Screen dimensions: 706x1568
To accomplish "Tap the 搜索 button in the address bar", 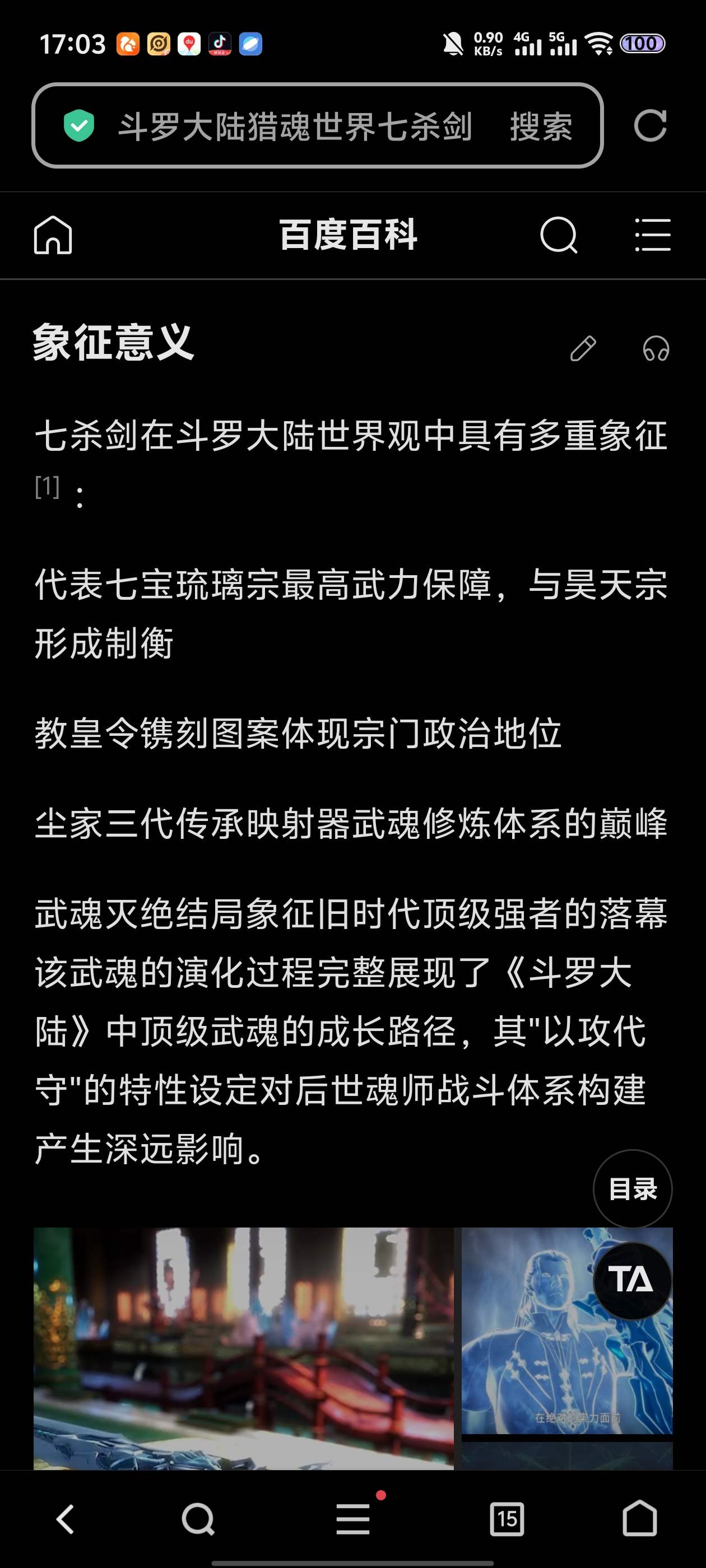I will pyautogui.click(x=541, y=127).
